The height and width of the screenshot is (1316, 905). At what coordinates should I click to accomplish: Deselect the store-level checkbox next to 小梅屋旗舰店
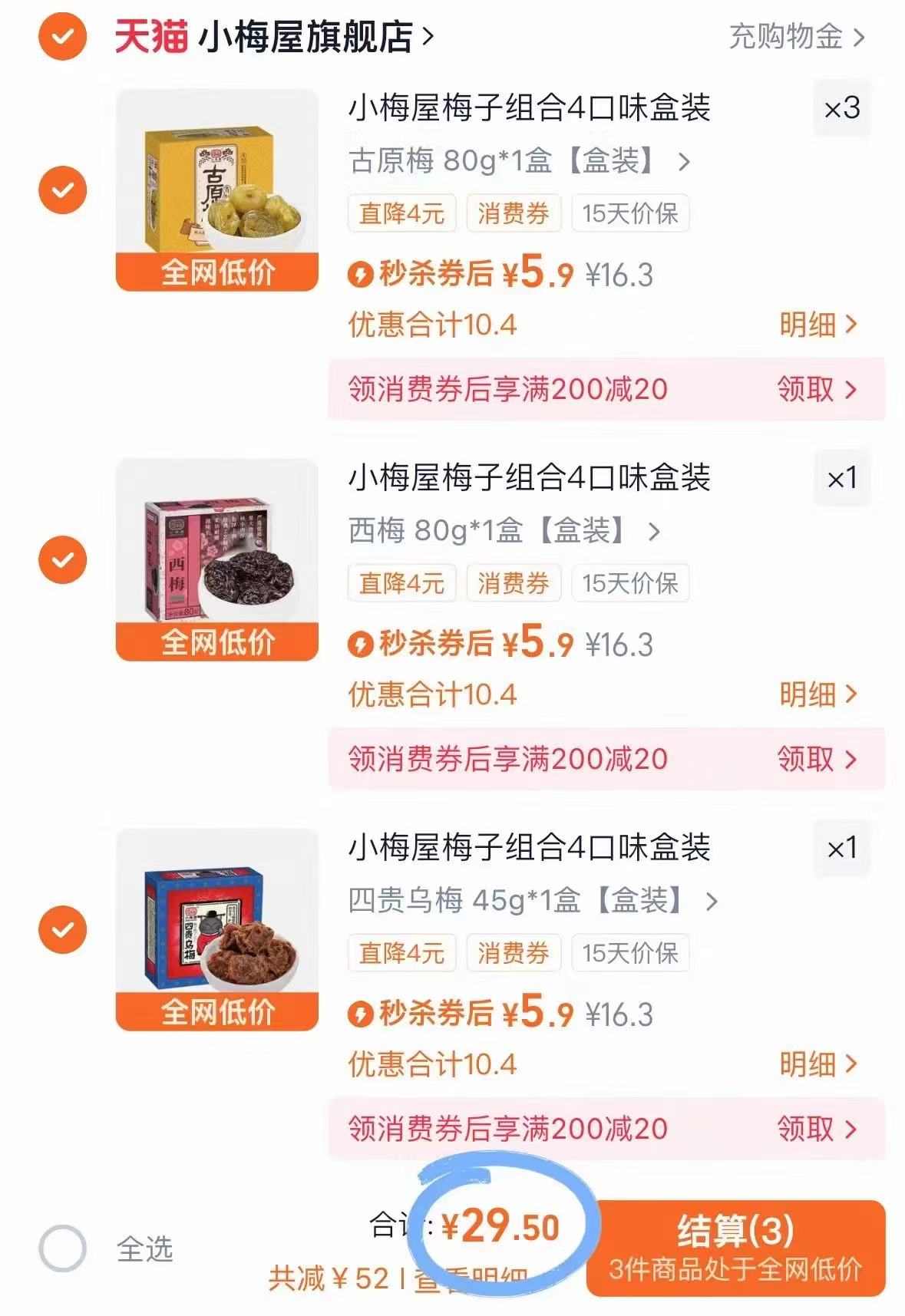[x=61, y=35]
